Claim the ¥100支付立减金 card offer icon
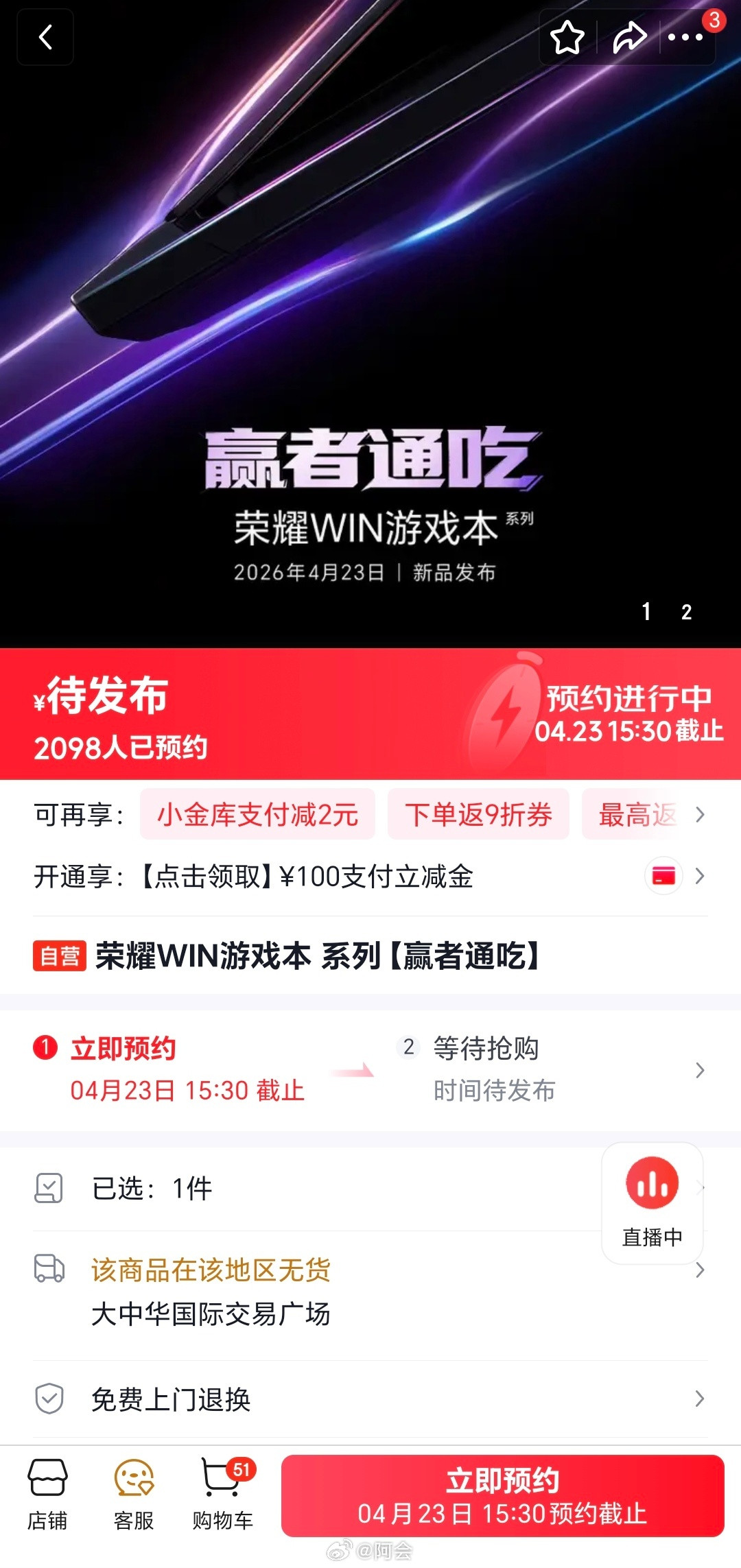Viewport: 741px width, 1568px height. click(x=663, y=876)
